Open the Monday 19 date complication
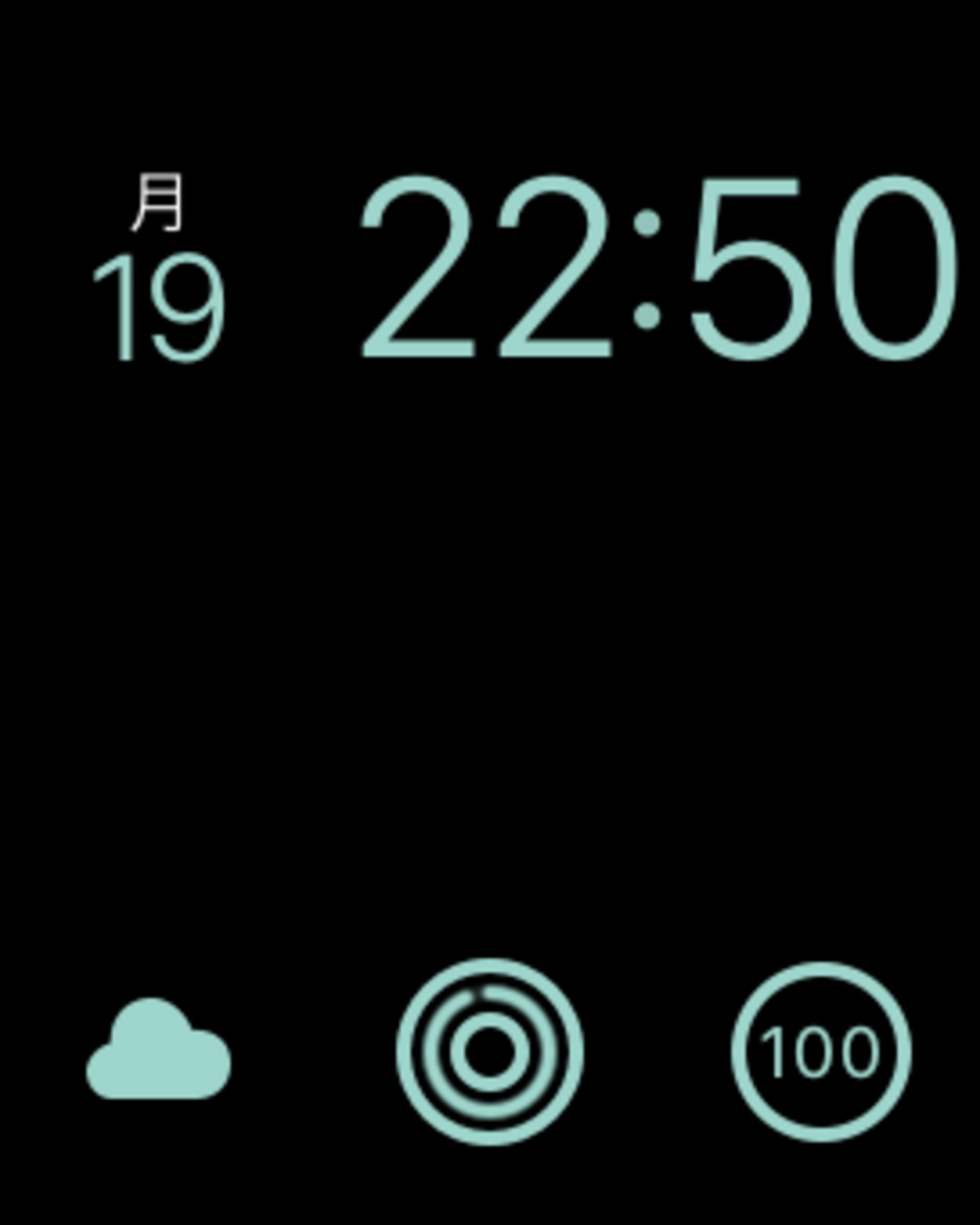The height and width of the screenshot is (1225, 980). coord(158,271)
